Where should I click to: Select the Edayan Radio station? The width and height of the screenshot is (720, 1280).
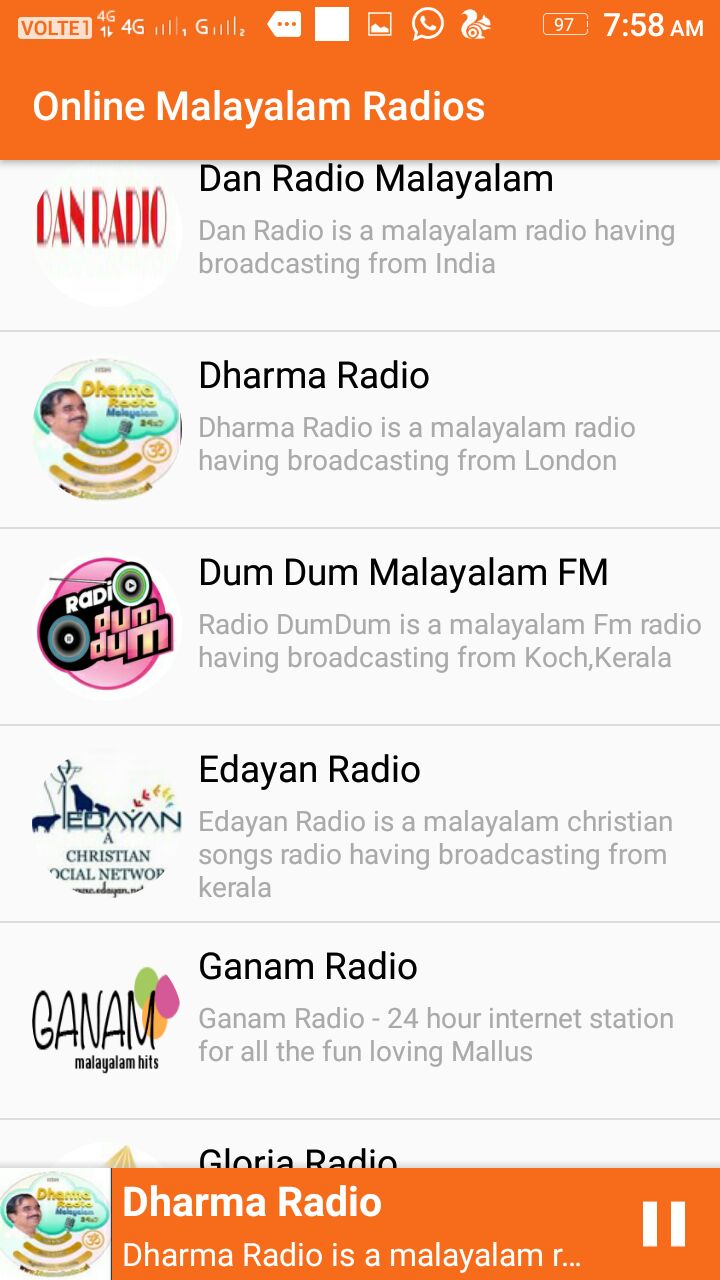[360, 822]
